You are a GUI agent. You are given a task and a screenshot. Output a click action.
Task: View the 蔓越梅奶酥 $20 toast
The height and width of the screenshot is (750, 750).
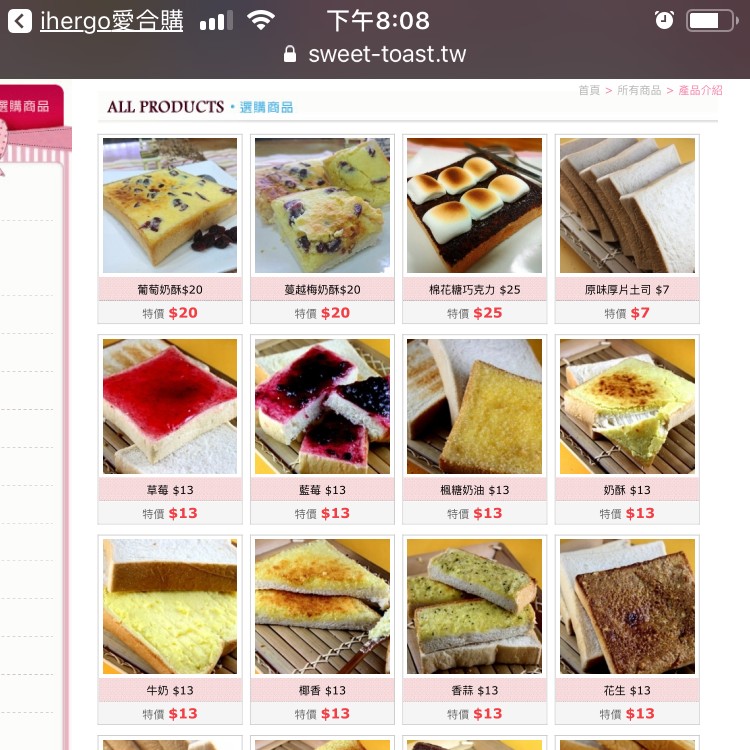click(x=322, y=206)
